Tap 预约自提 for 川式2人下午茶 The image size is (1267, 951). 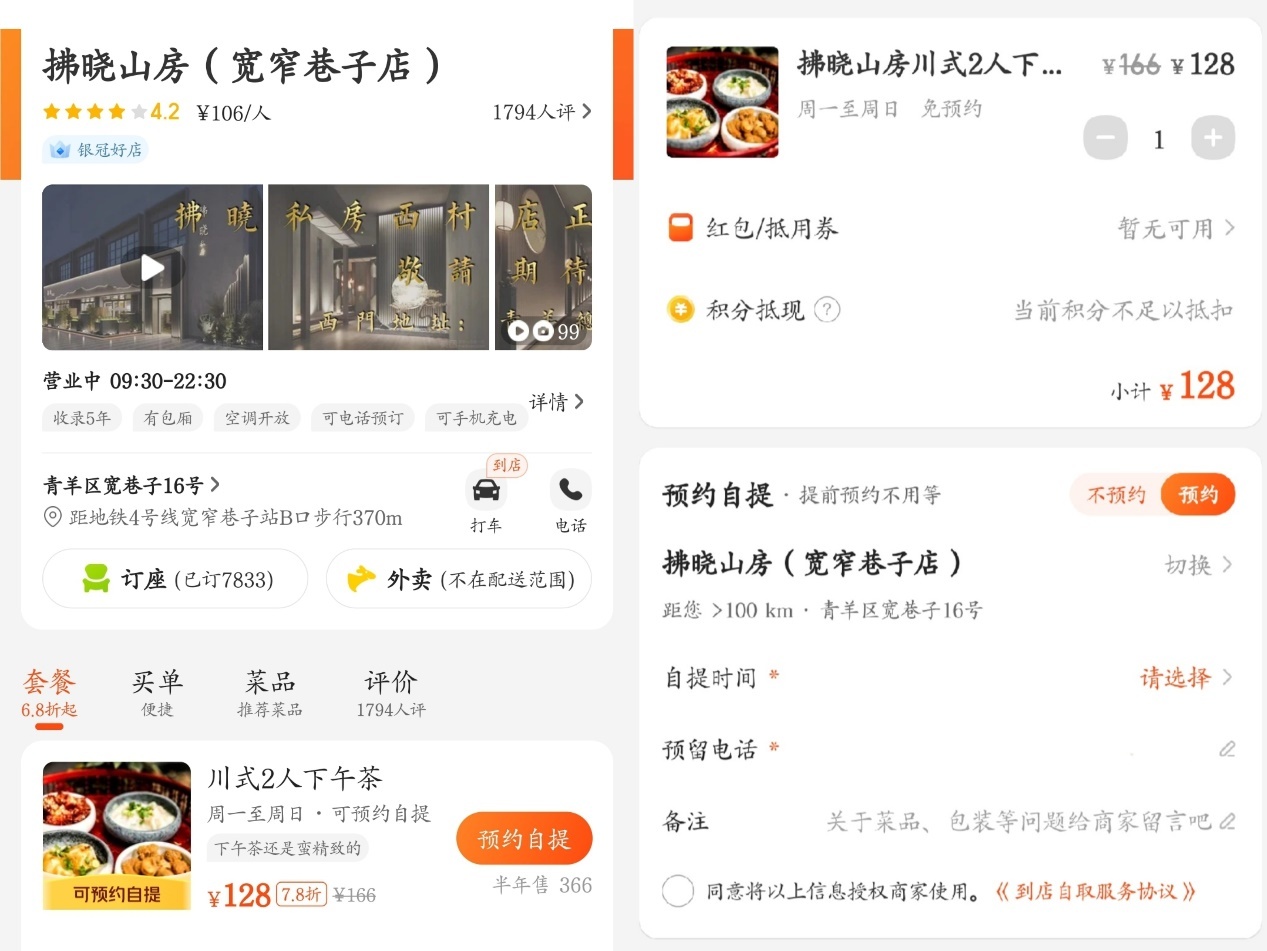524,838
